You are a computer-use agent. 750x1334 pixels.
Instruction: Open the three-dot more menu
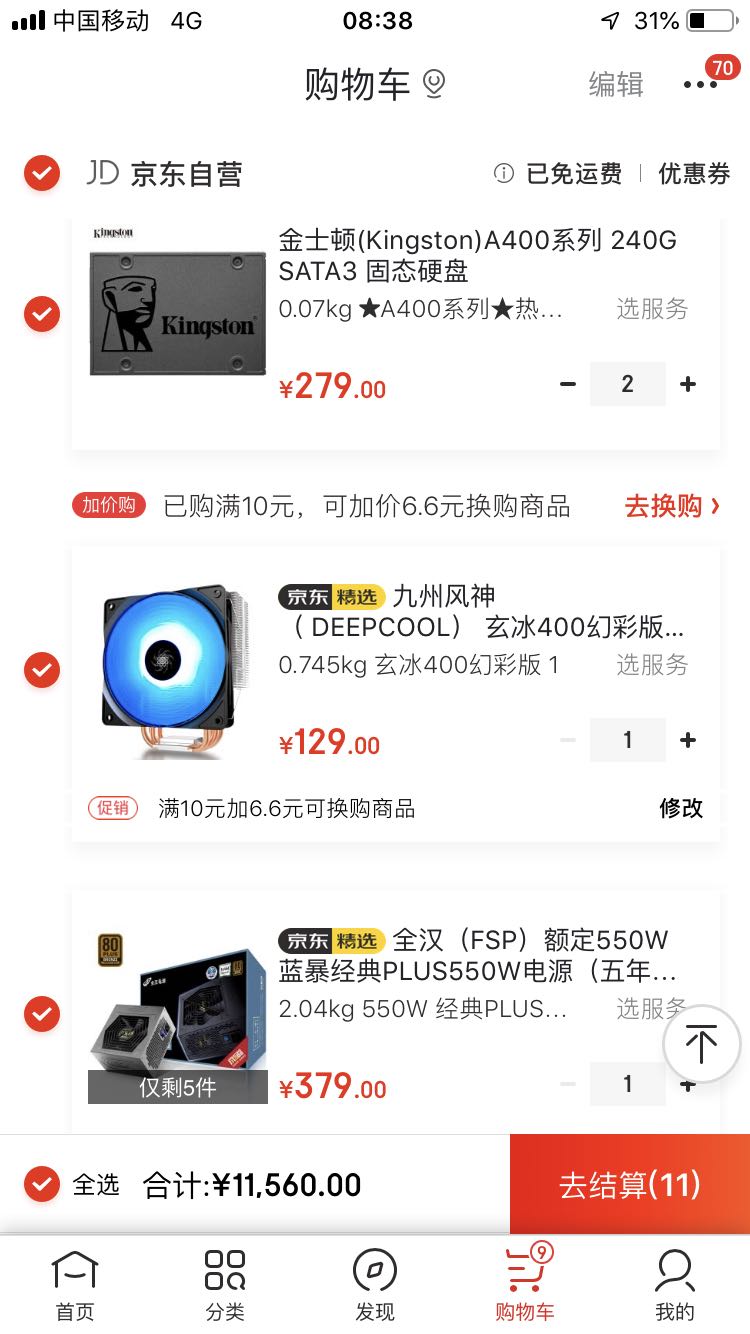[700, 85]
